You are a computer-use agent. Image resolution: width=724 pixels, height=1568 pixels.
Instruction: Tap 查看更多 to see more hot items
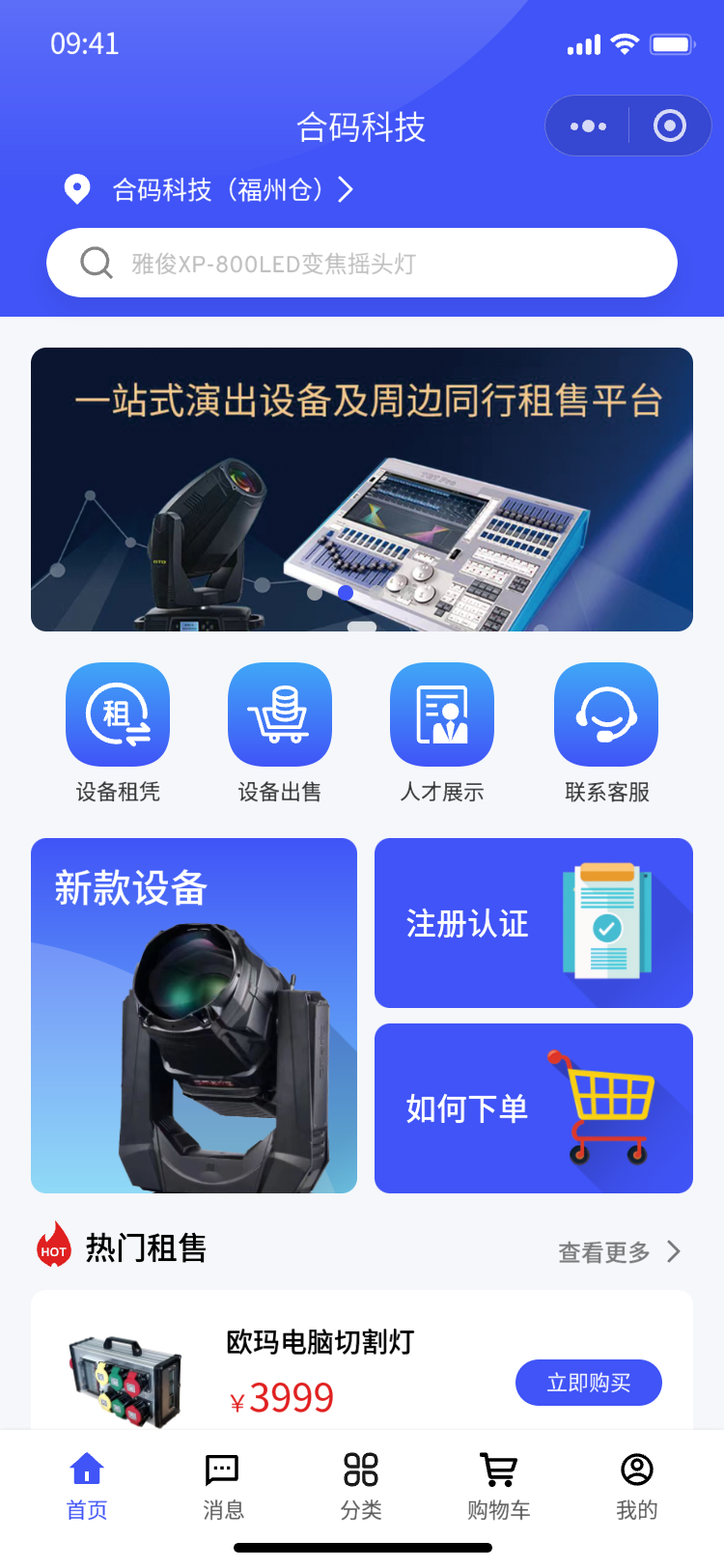pos(620,1252)
